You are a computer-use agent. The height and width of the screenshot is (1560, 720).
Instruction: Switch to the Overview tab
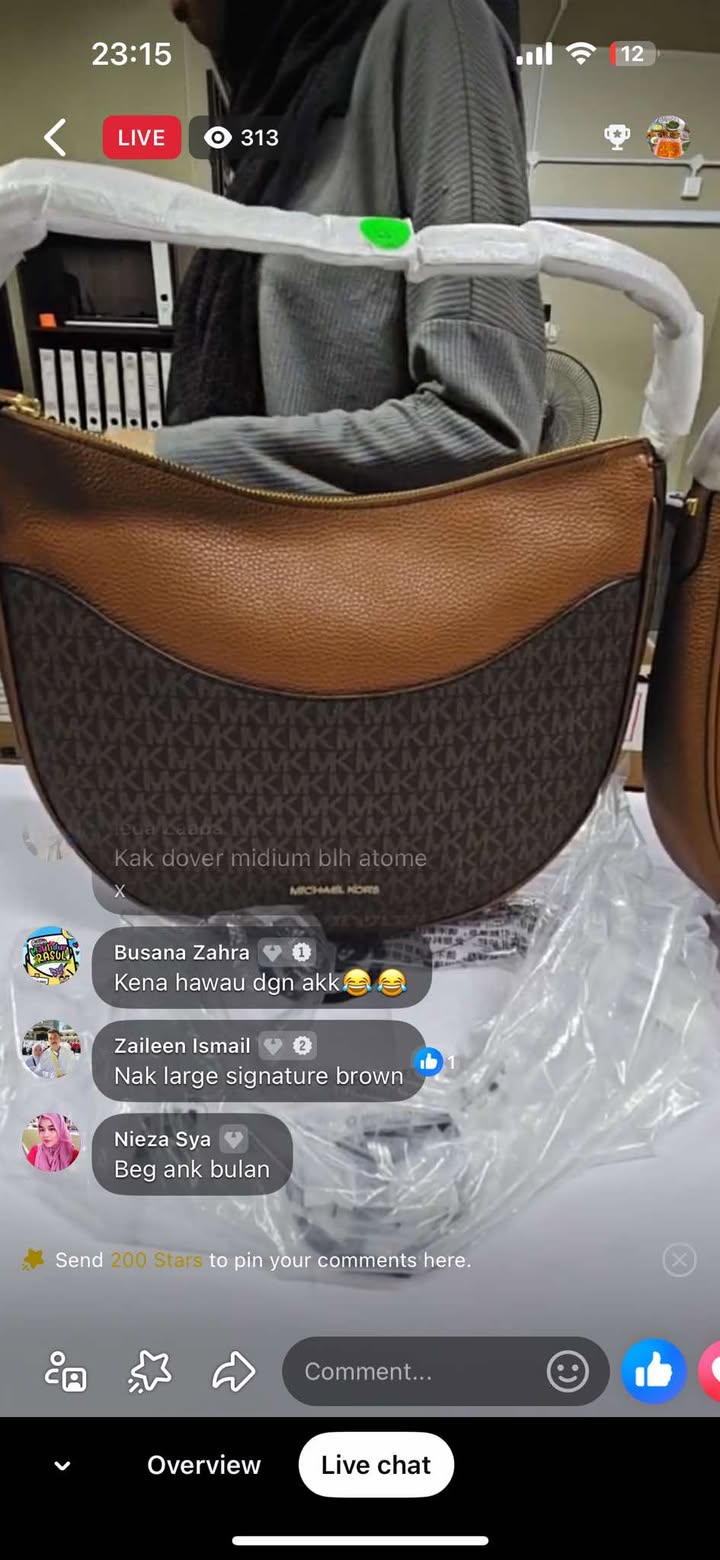tap(204, 1465)
